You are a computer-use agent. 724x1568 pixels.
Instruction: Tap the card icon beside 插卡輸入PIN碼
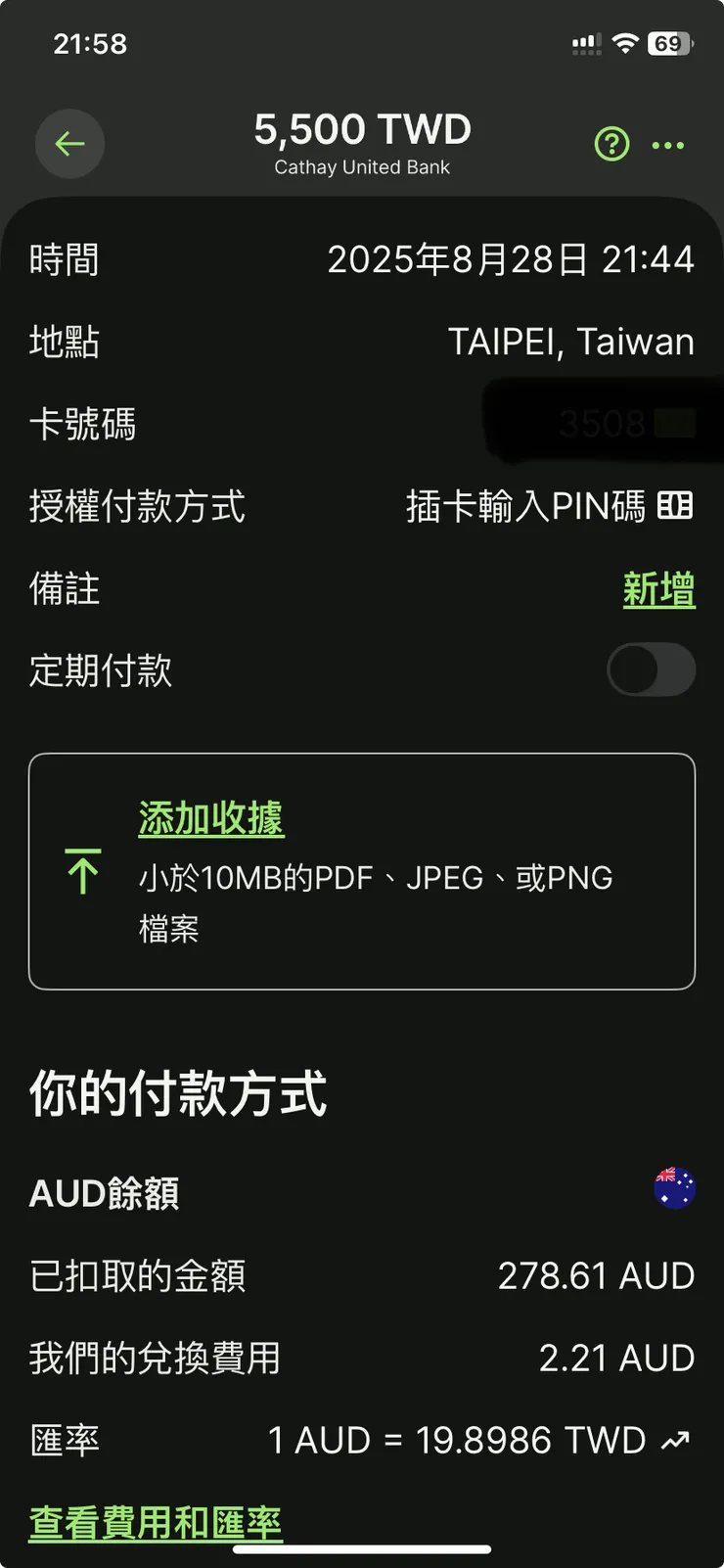tap(676, 506)
